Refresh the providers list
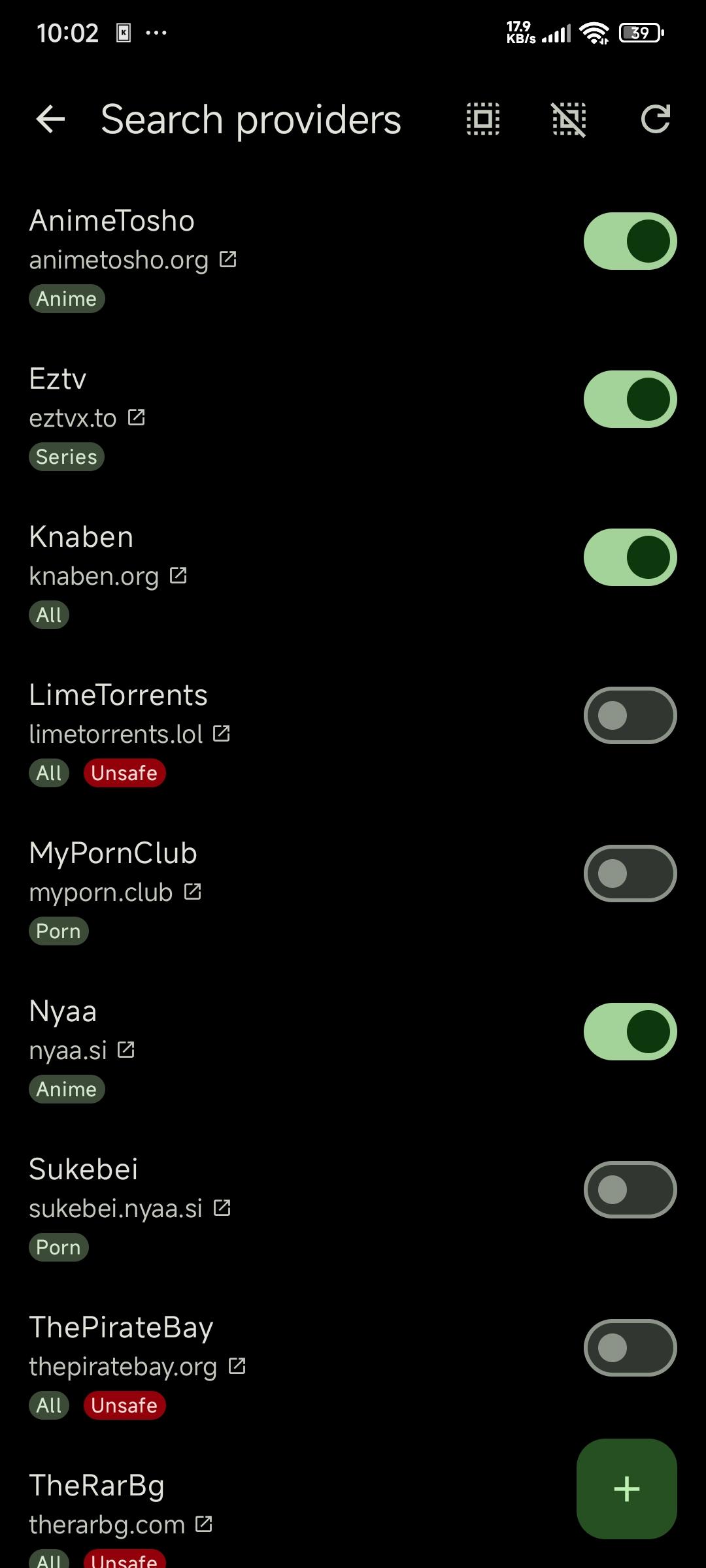 coord(656,120)
